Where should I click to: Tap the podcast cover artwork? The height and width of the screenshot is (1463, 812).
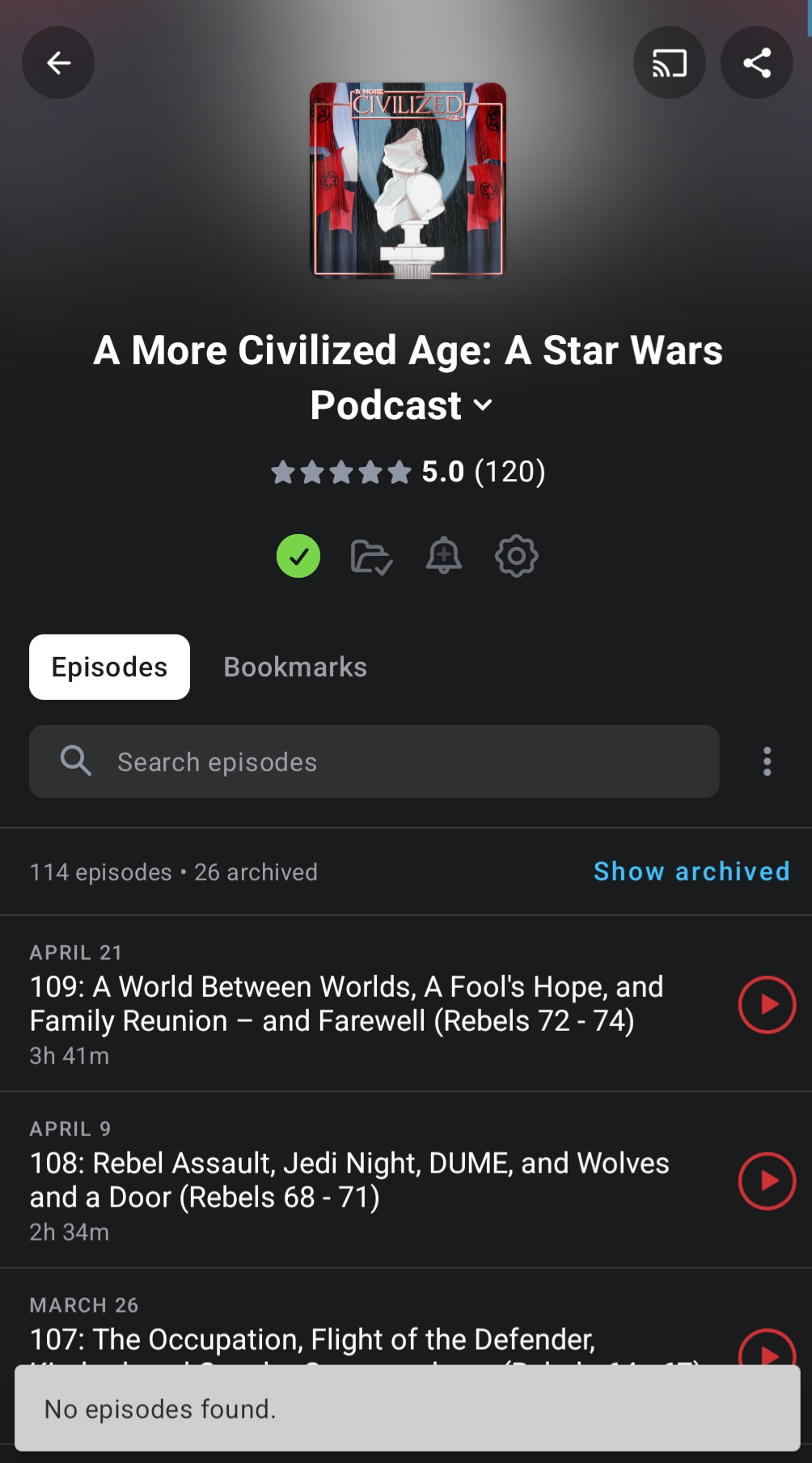pyautogui.click(x=408, y=180)
